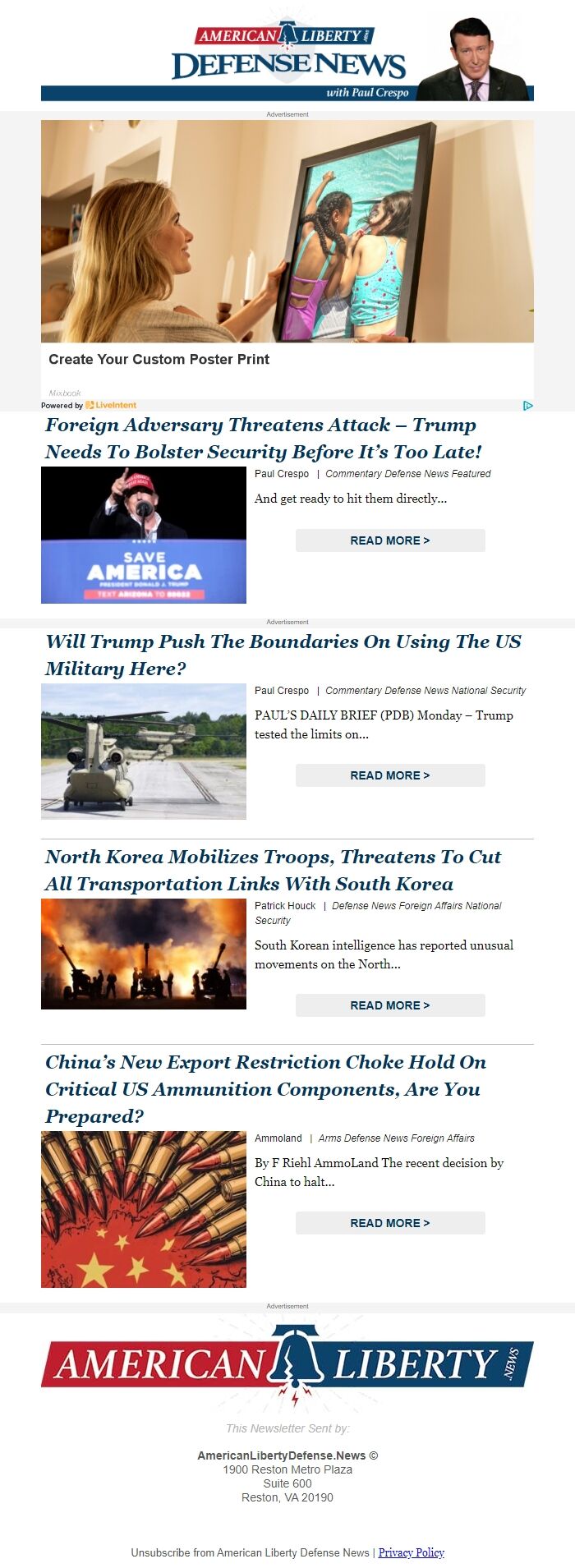Open the artillery fire article image
The image size is (575, 1568).
tap(144, 954)
